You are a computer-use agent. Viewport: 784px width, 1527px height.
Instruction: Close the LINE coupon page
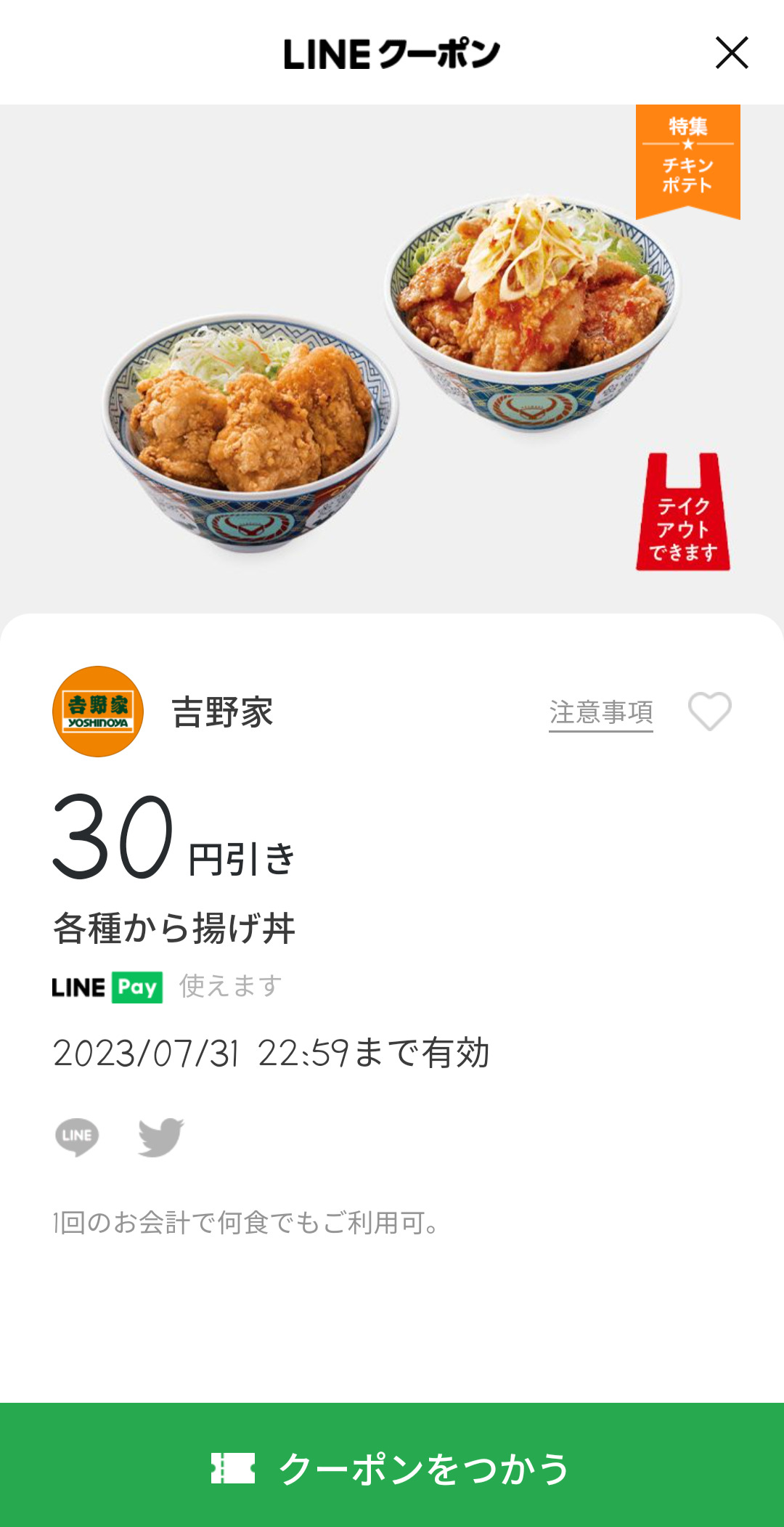(731, 53)
